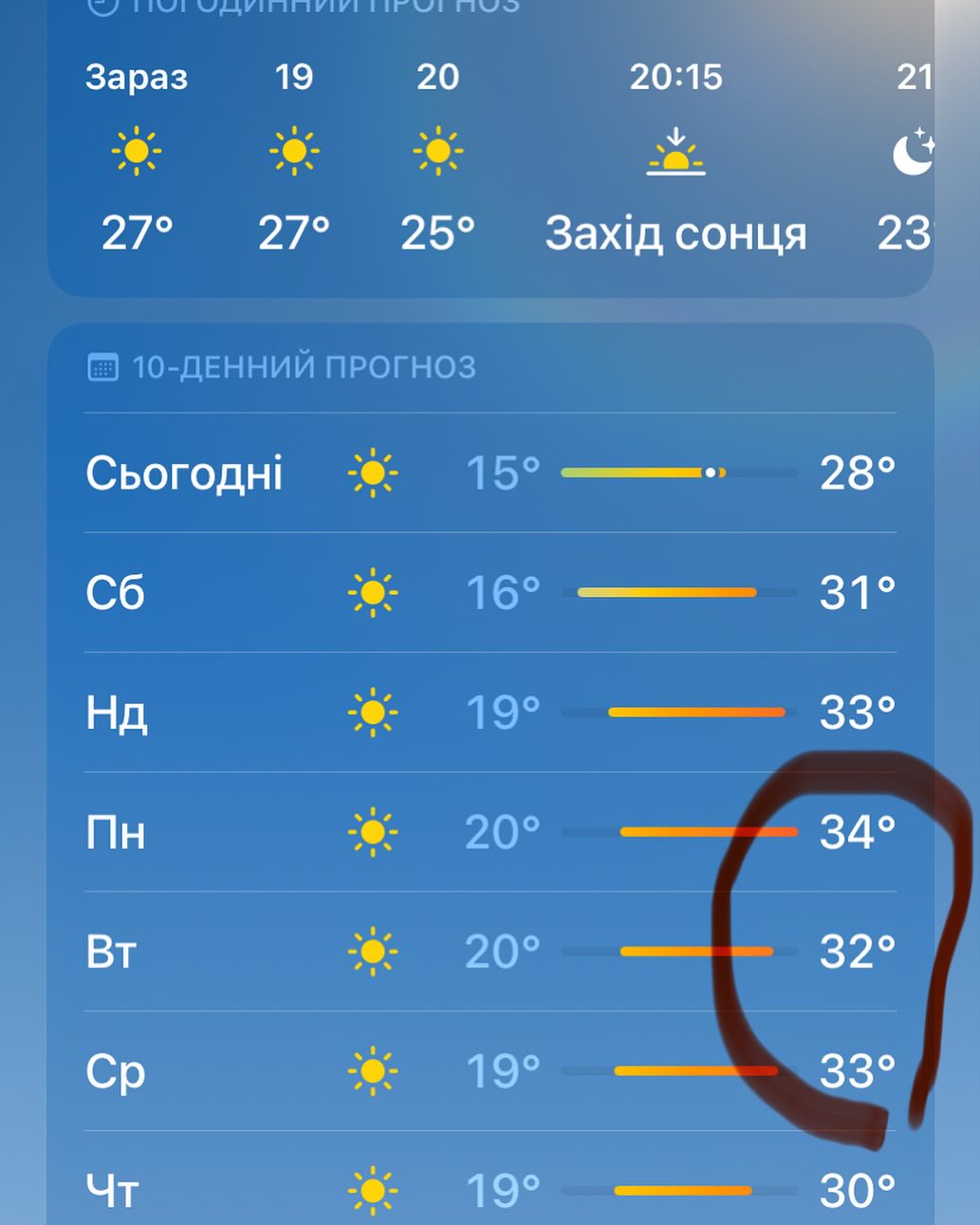Open the forecast details for Сьогодні

click(x=490, y=473)
